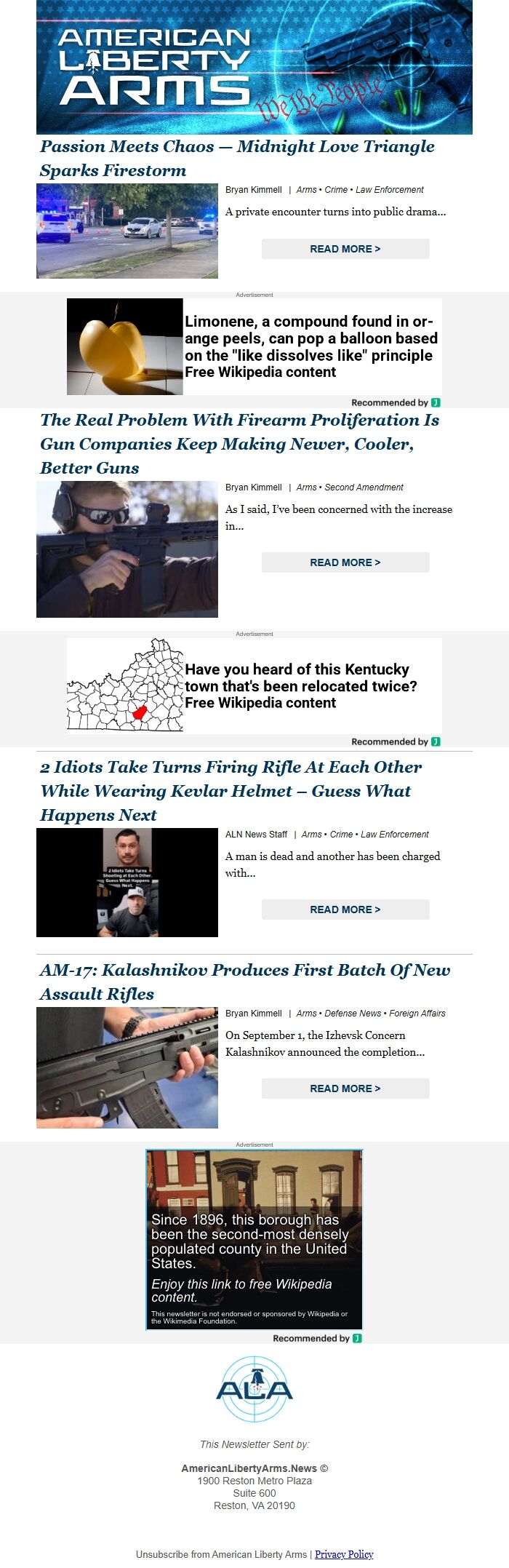This screenshot has width=509, height=1568.
Task: Open the densely populated borough Wikipedia ad
Action: tap(254, 1239)
